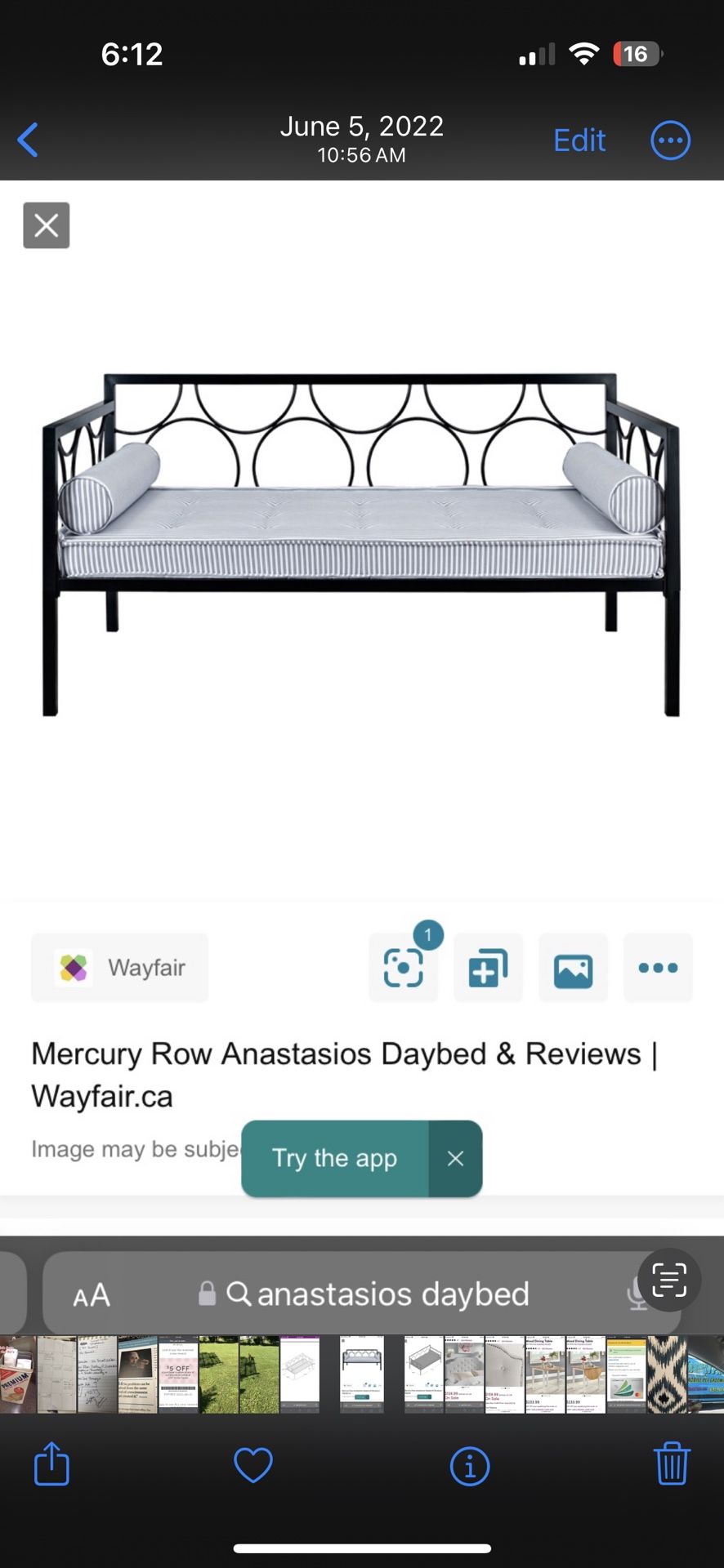This screenshot has height=1568, width=724.
Task: Mark the photo as favorite with the heart
Action: point(253,1464)
